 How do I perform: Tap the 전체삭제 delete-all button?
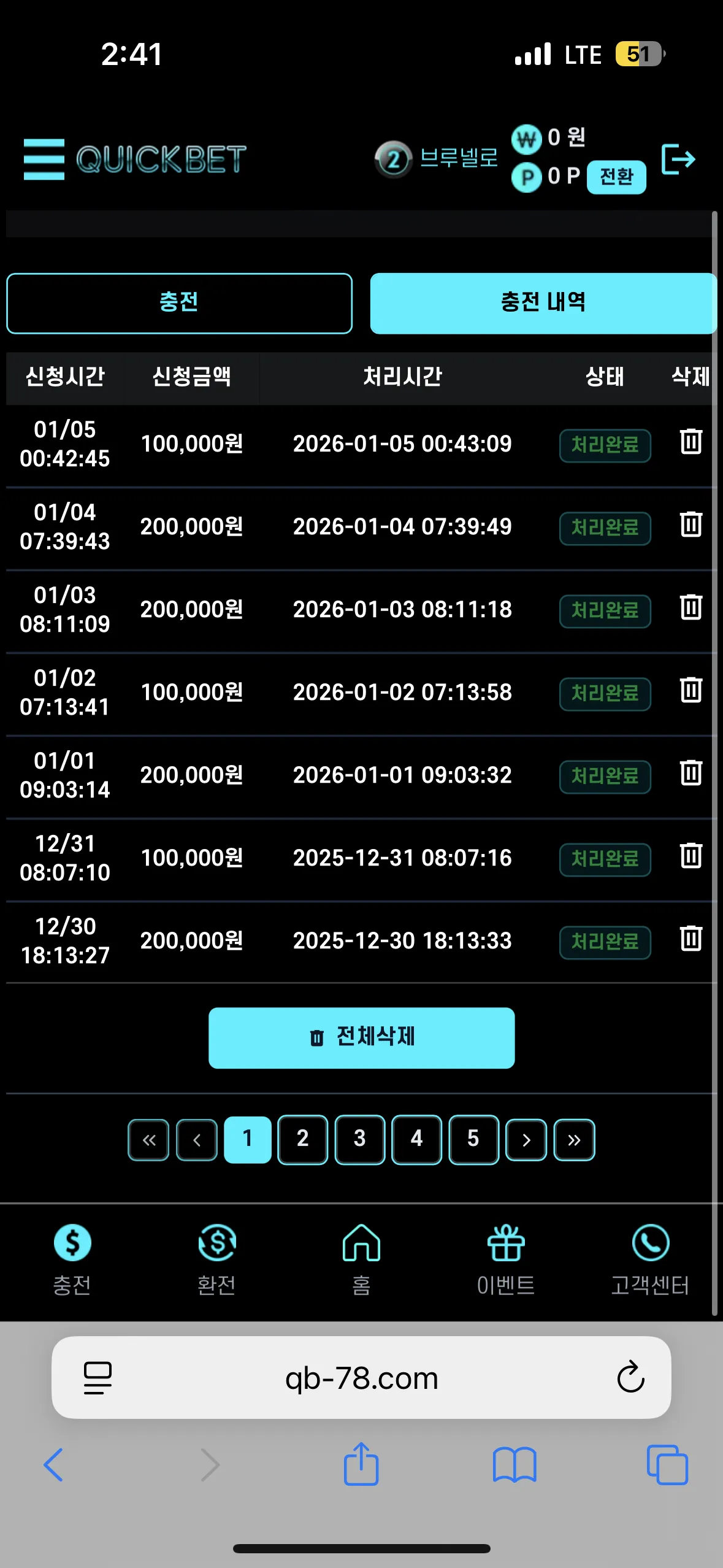tap(361, 1038)
